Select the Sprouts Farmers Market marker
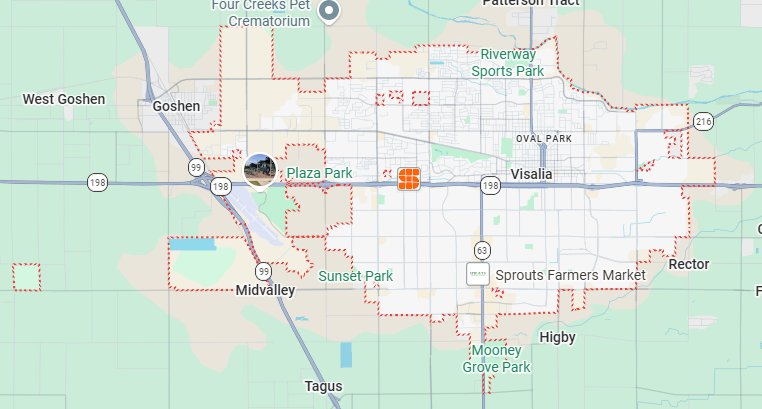This screenshot has width=762, height=409. [x=478, y=274]
